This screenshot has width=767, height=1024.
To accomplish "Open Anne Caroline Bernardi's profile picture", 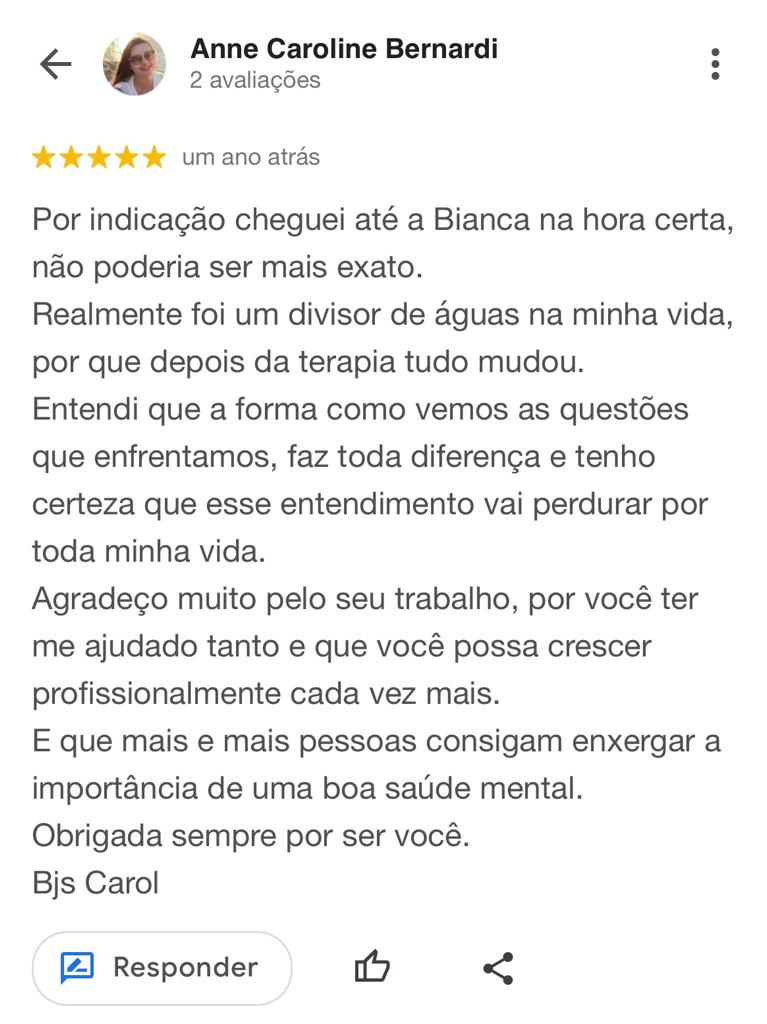I will [x=134, y=64].
